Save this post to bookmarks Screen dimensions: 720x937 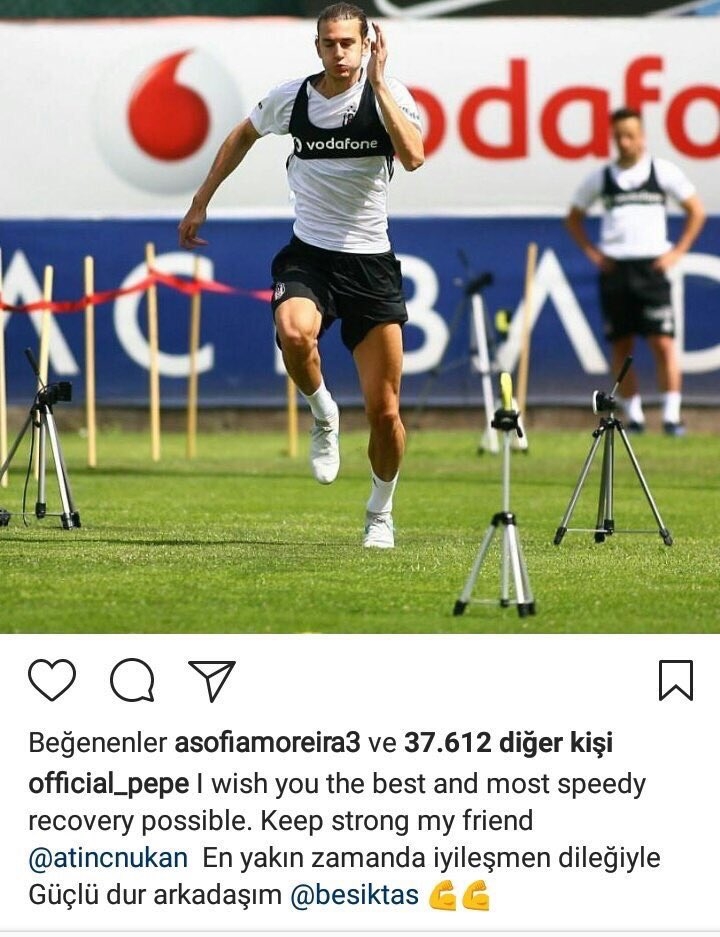(x=676, y=681)
